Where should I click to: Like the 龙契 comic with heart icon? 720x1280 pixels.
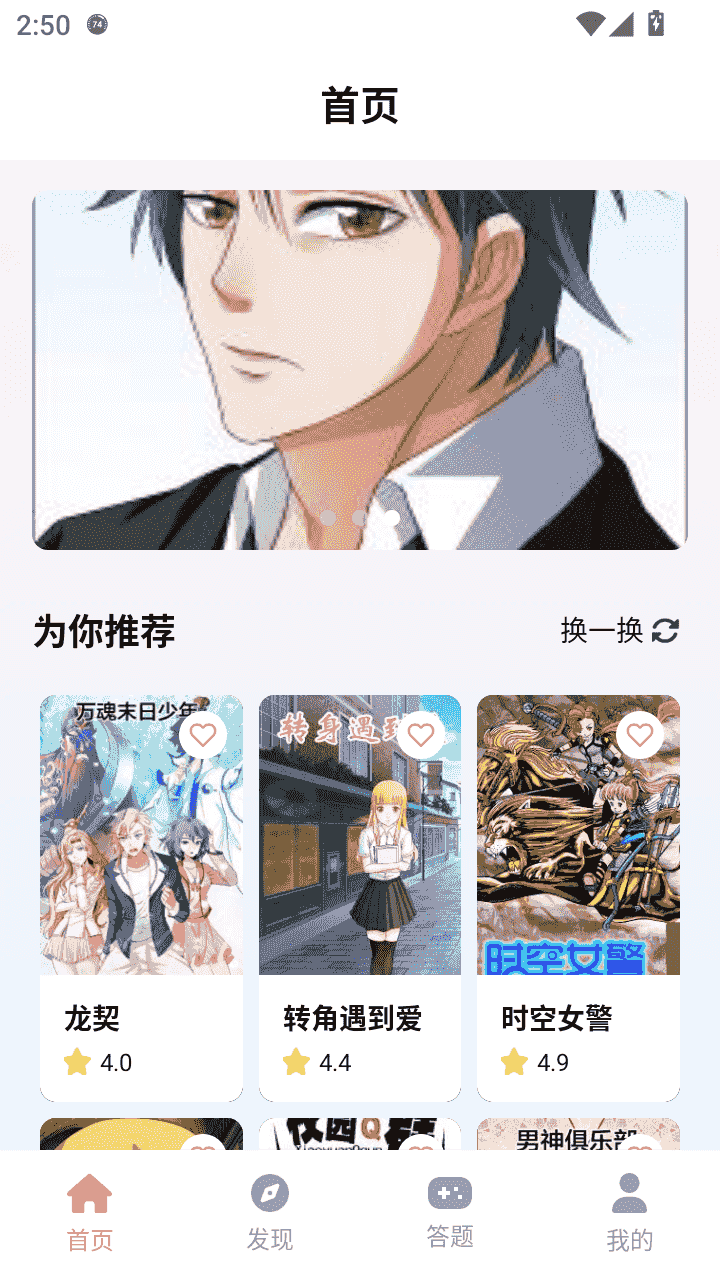click(x=203, y=736)
